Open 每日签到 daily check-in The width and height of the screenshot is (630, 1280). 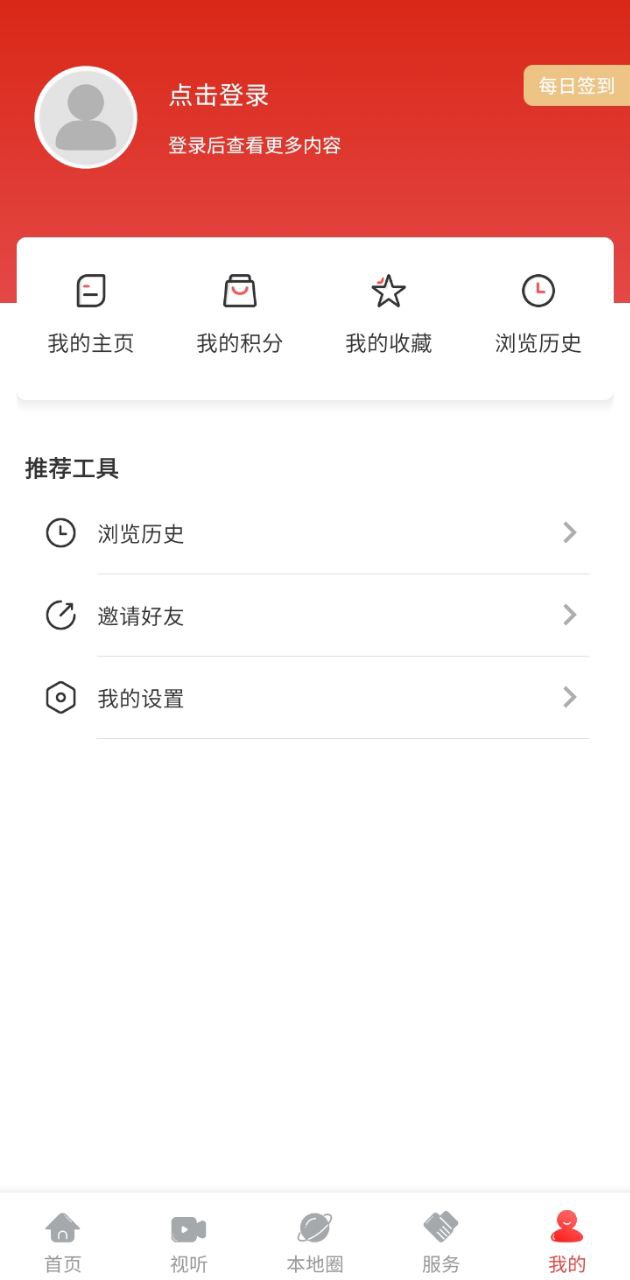tap(577, 86)
